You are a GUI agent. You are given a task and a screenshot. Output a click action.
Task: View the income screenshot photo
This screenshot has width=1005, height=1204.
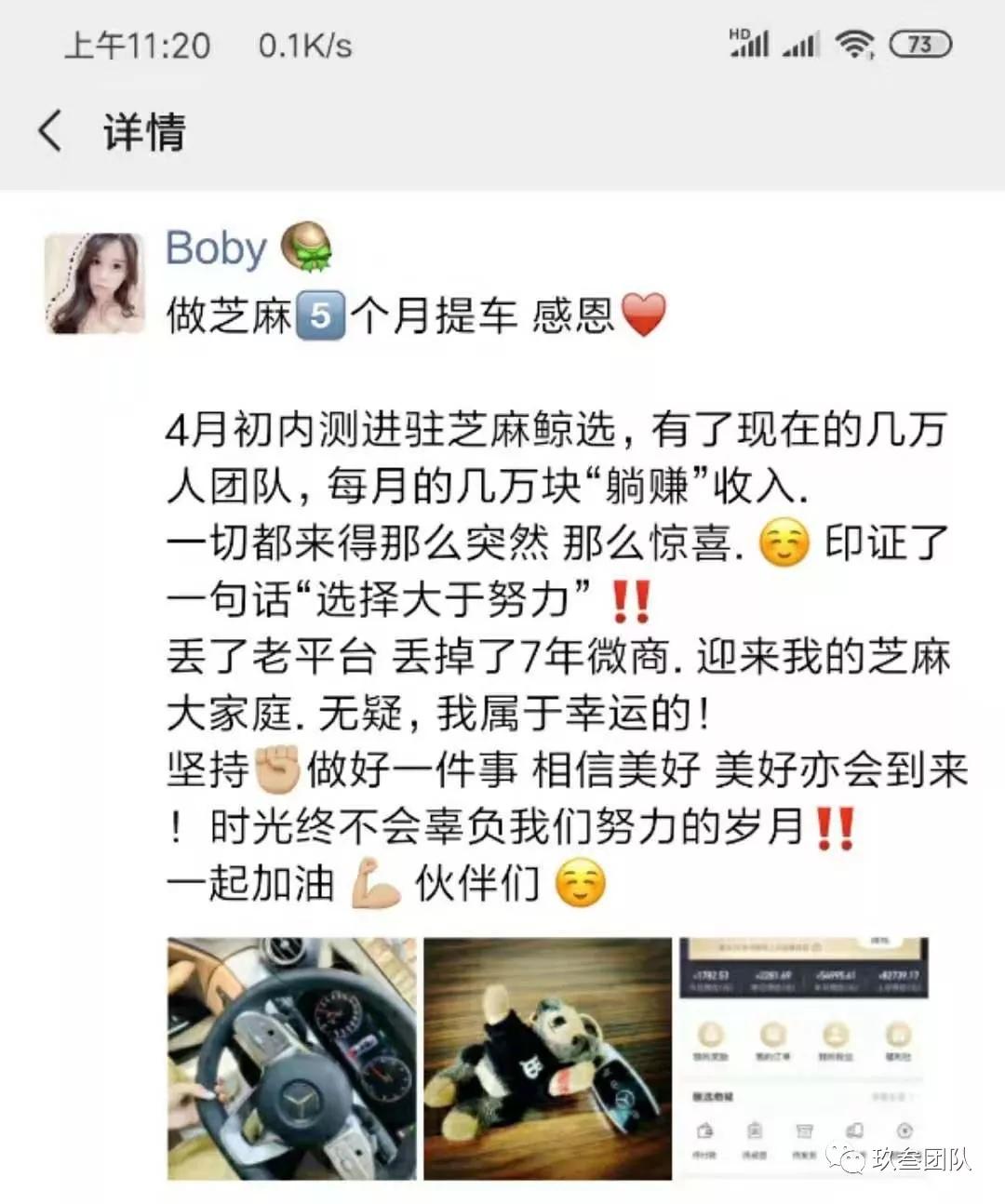coord(804,1058)
